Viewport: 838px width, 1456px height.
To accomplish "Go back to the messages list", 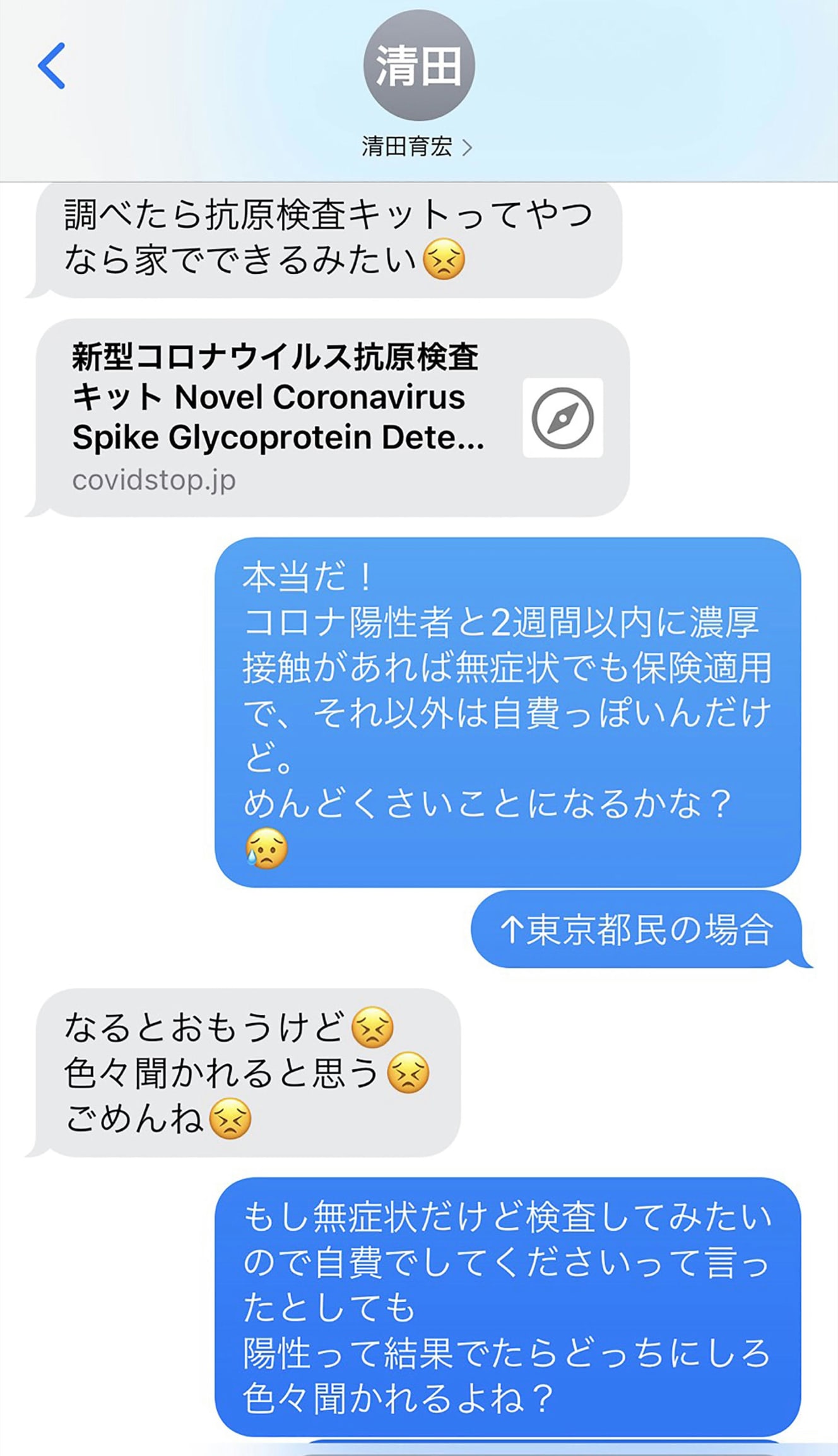I will pos(52,66).
